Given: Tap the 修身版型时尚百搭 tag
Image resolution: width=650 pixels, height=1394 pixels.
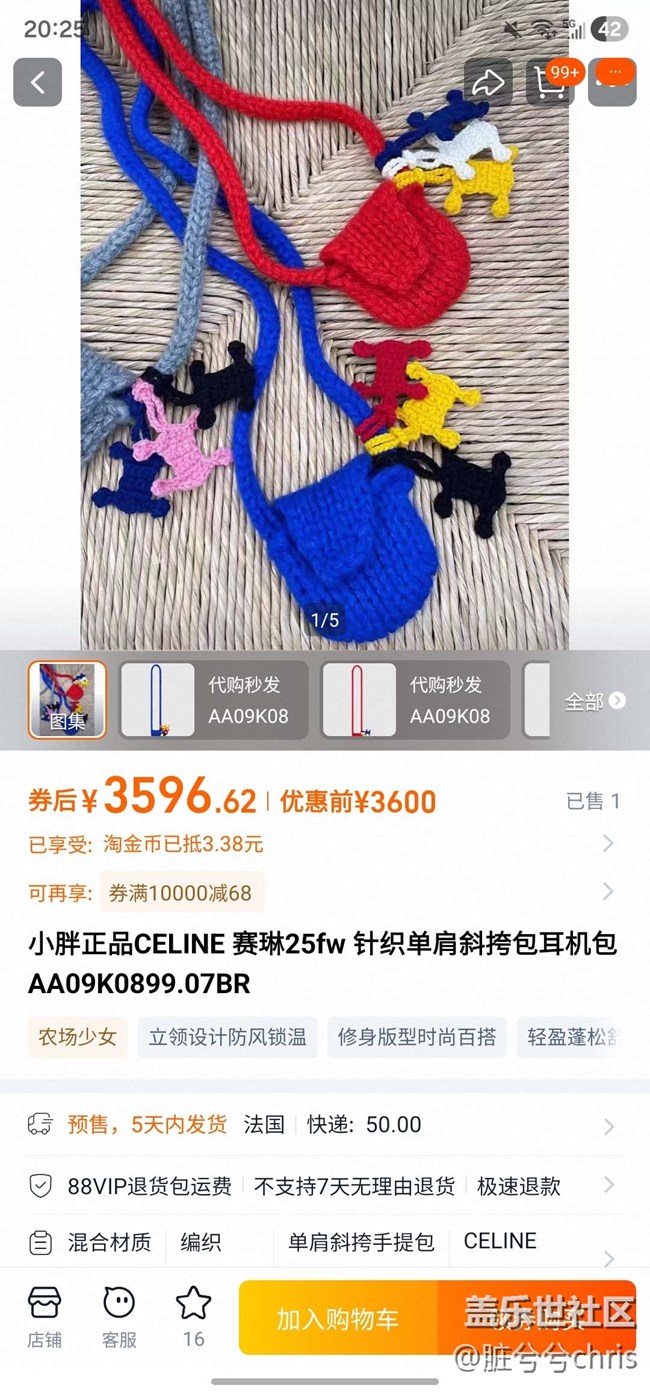Looking at the screenshot, I should pos(417,1037).
